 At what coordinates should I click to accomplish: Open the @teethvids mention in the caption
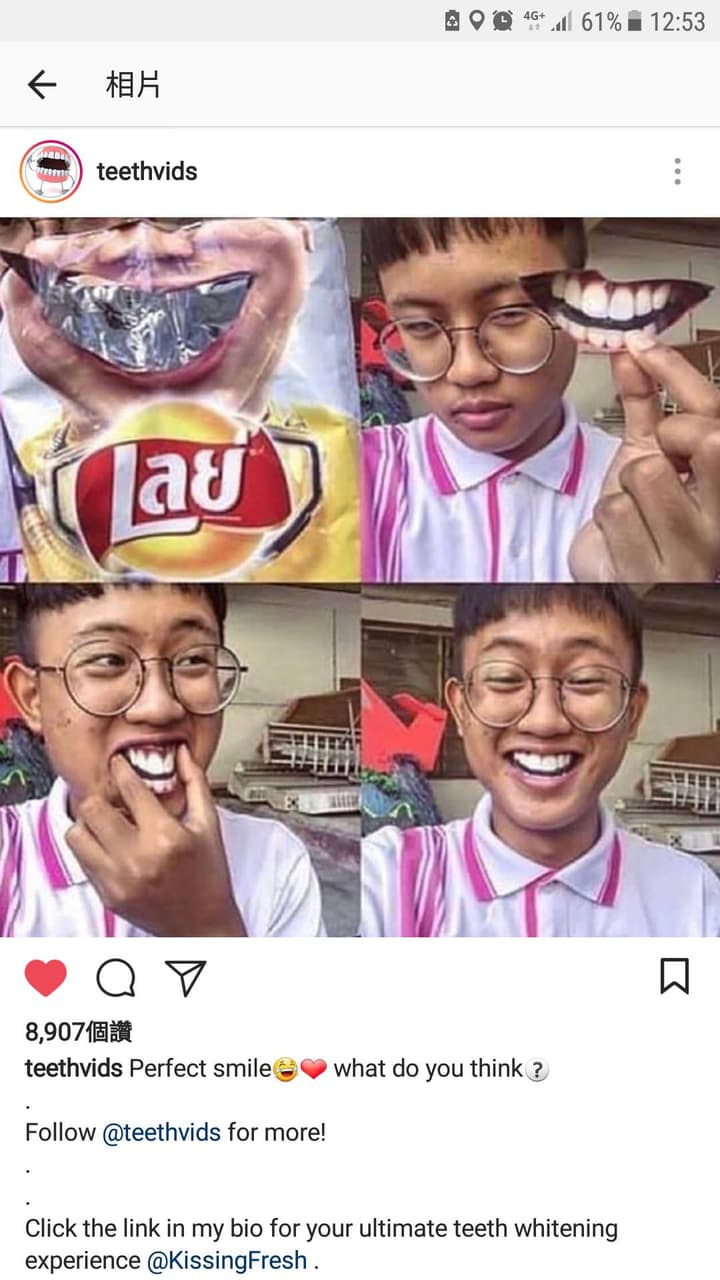(x=161, y=1133)
